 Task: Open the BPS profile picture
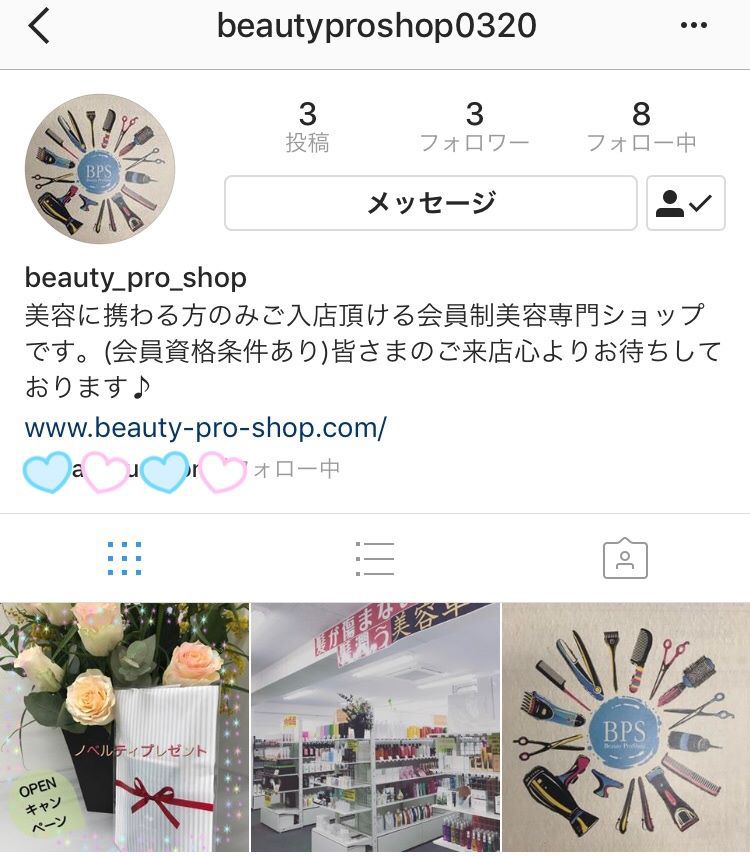[x=100, y=169]
